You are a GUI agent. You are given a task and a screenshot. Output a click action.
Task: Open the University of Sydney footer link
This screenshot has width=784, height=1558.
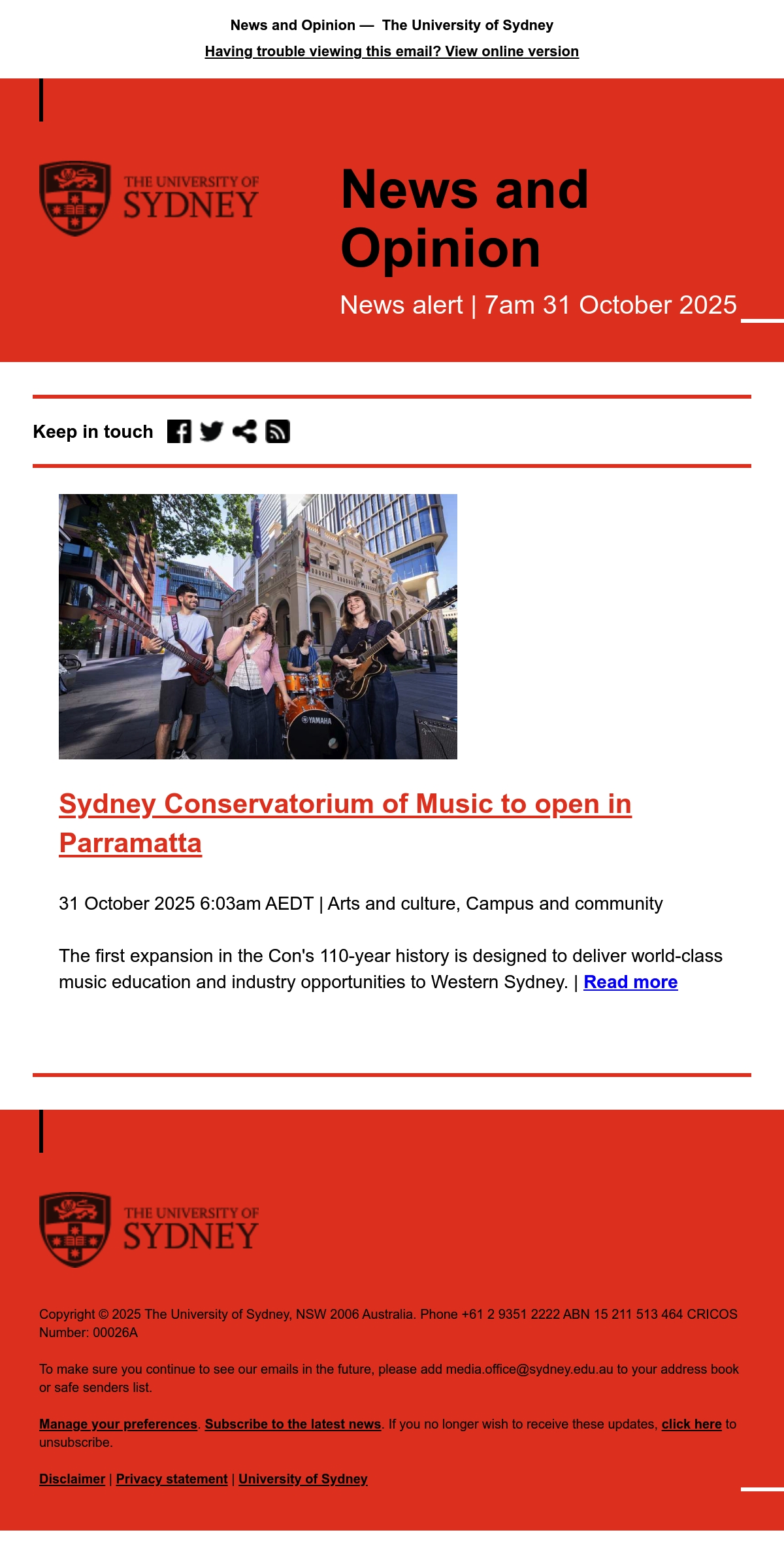[303, 1479]
